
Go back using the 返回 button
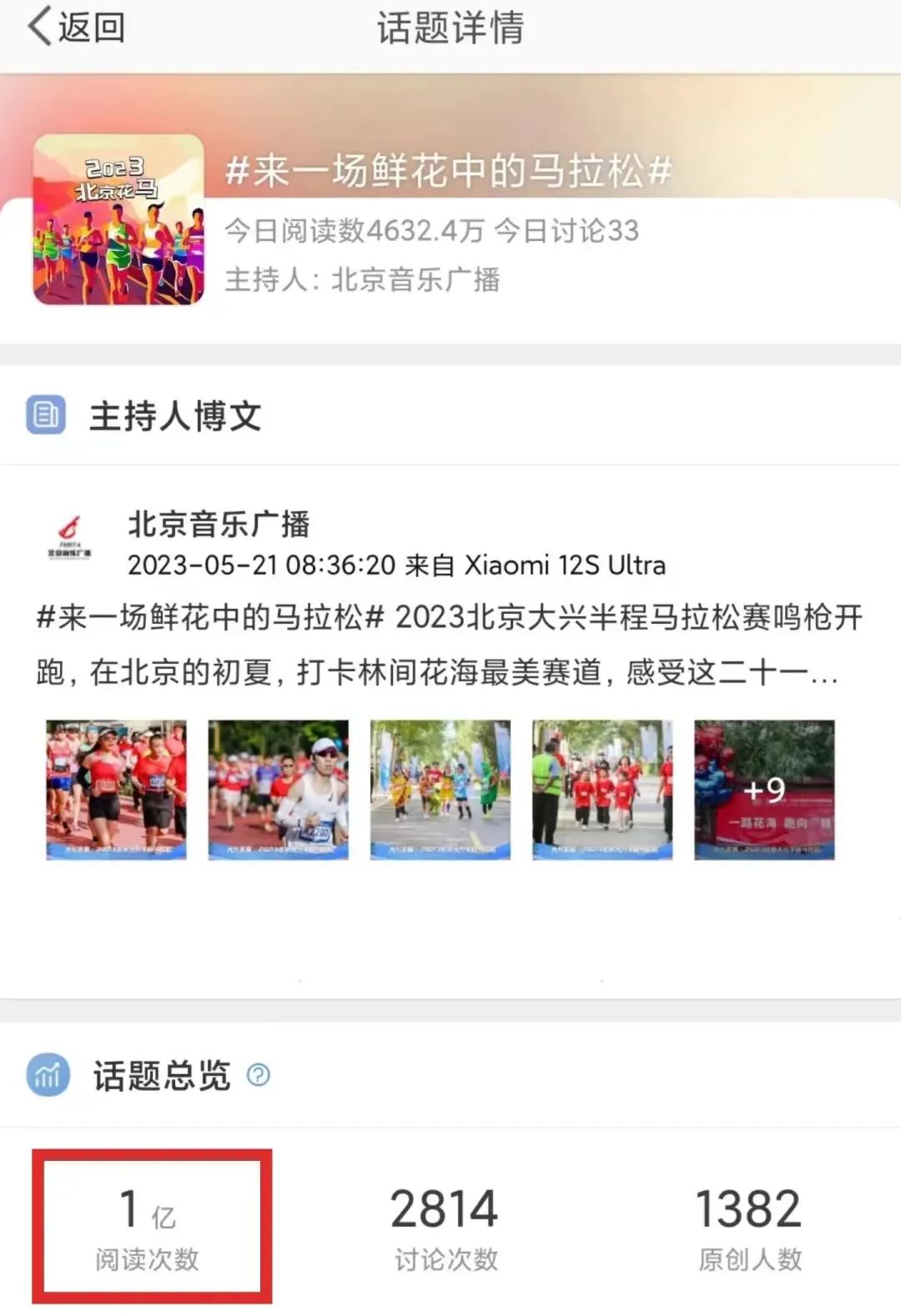pyautogui.click(x=77, y=28)
